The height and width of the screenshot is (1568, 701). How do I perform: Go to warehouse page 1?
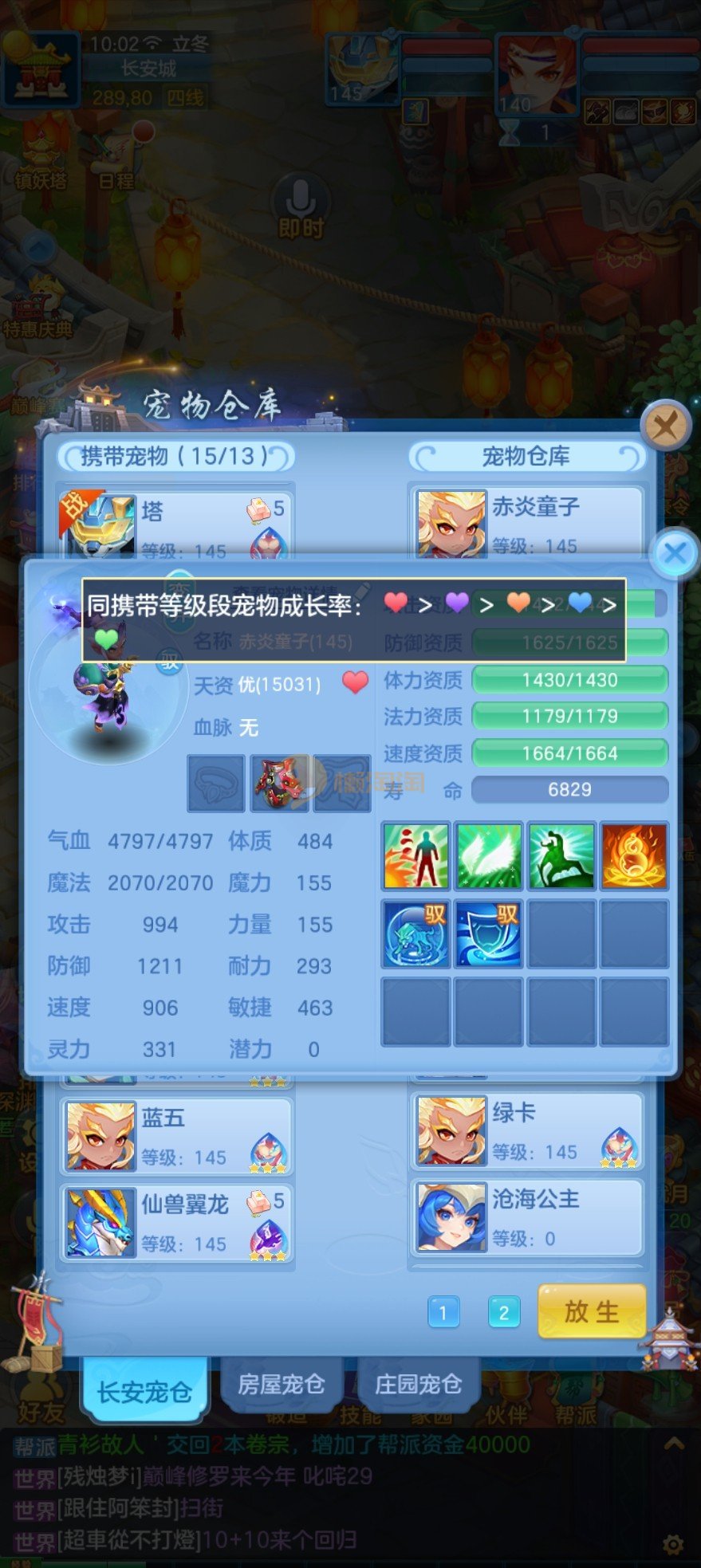443,1312
